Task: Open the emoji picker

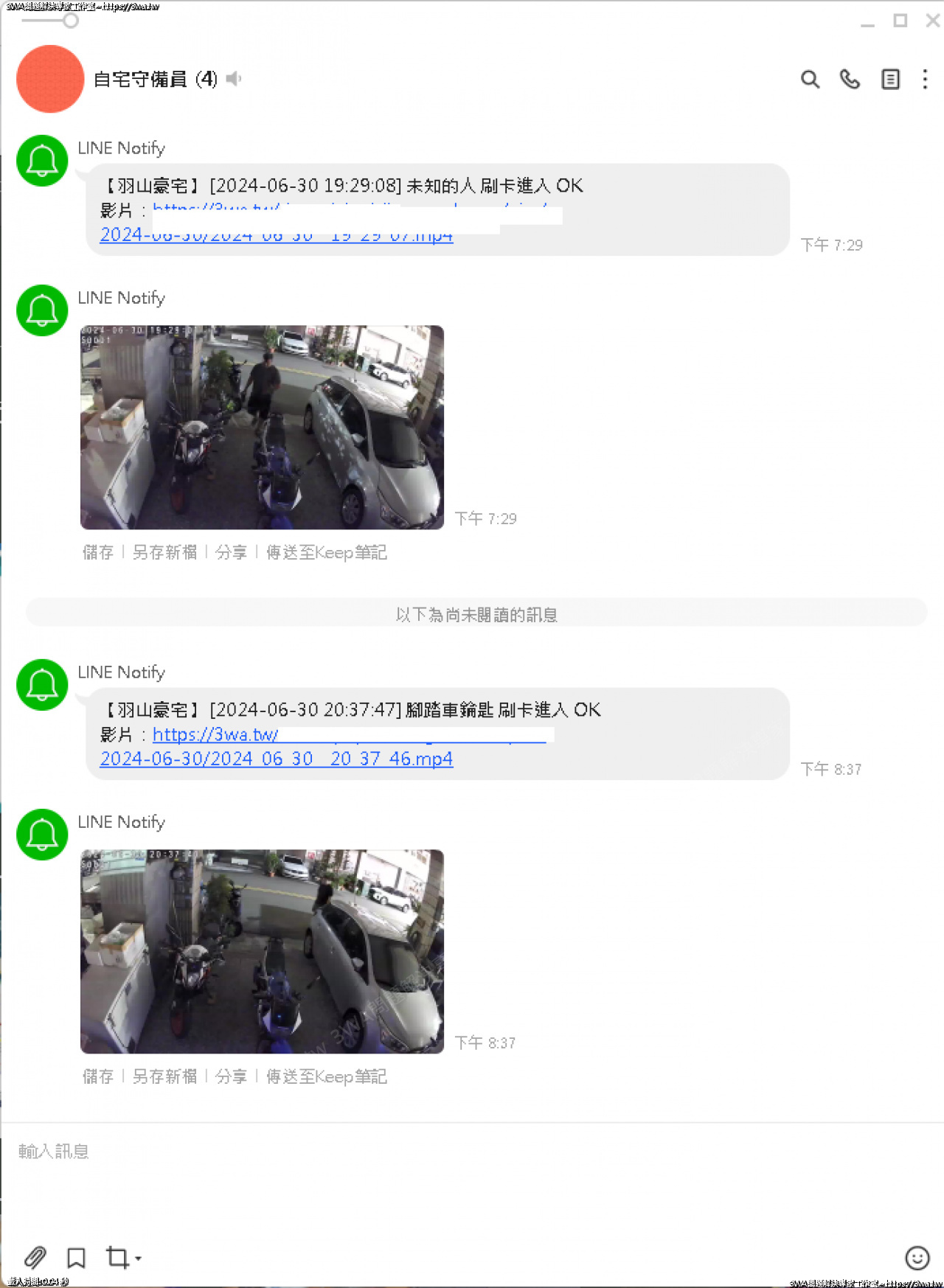Action: tap(917, 1259)
